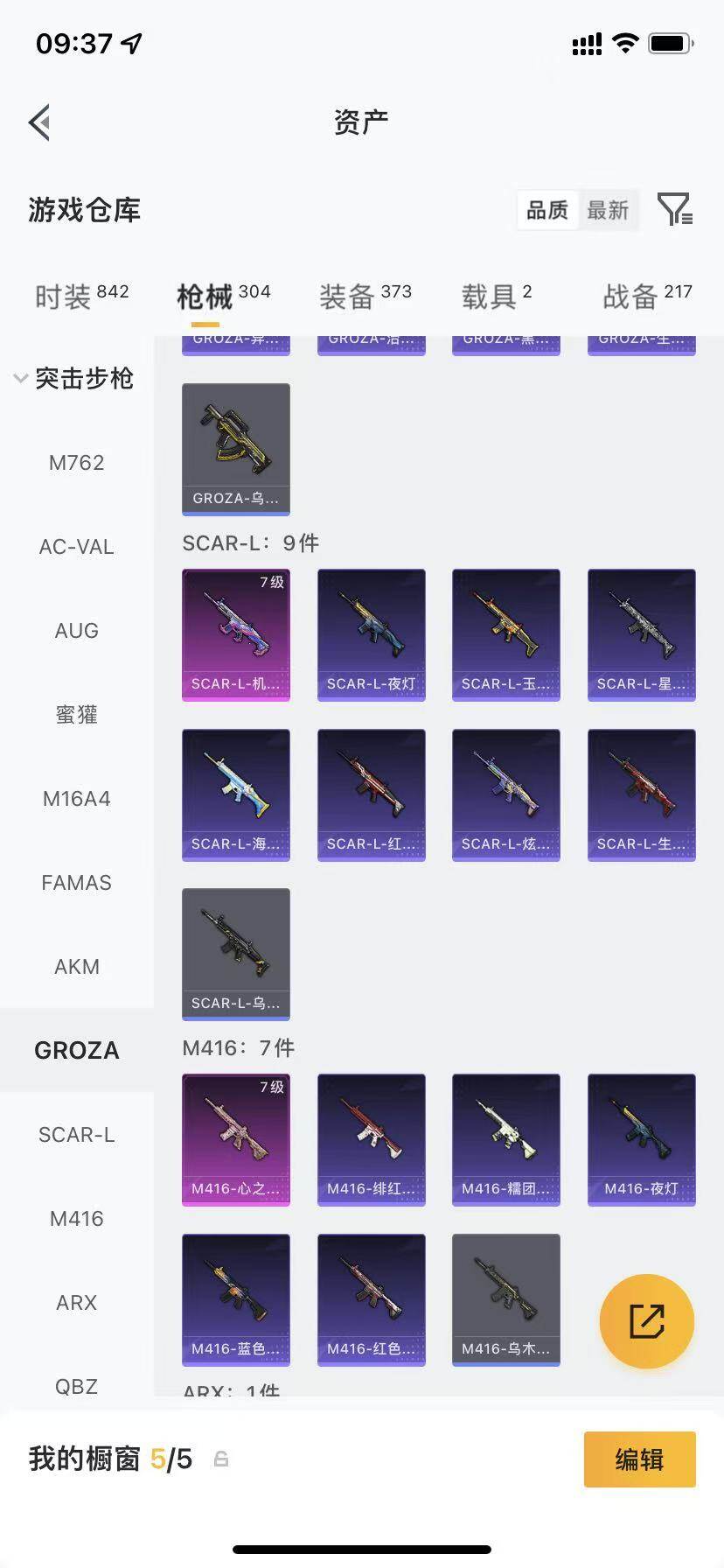Jump to SCAR-L in the sidebar
Image resolution: width=724 pixels, height=1568 pixels.
[x=76, y=1134]
